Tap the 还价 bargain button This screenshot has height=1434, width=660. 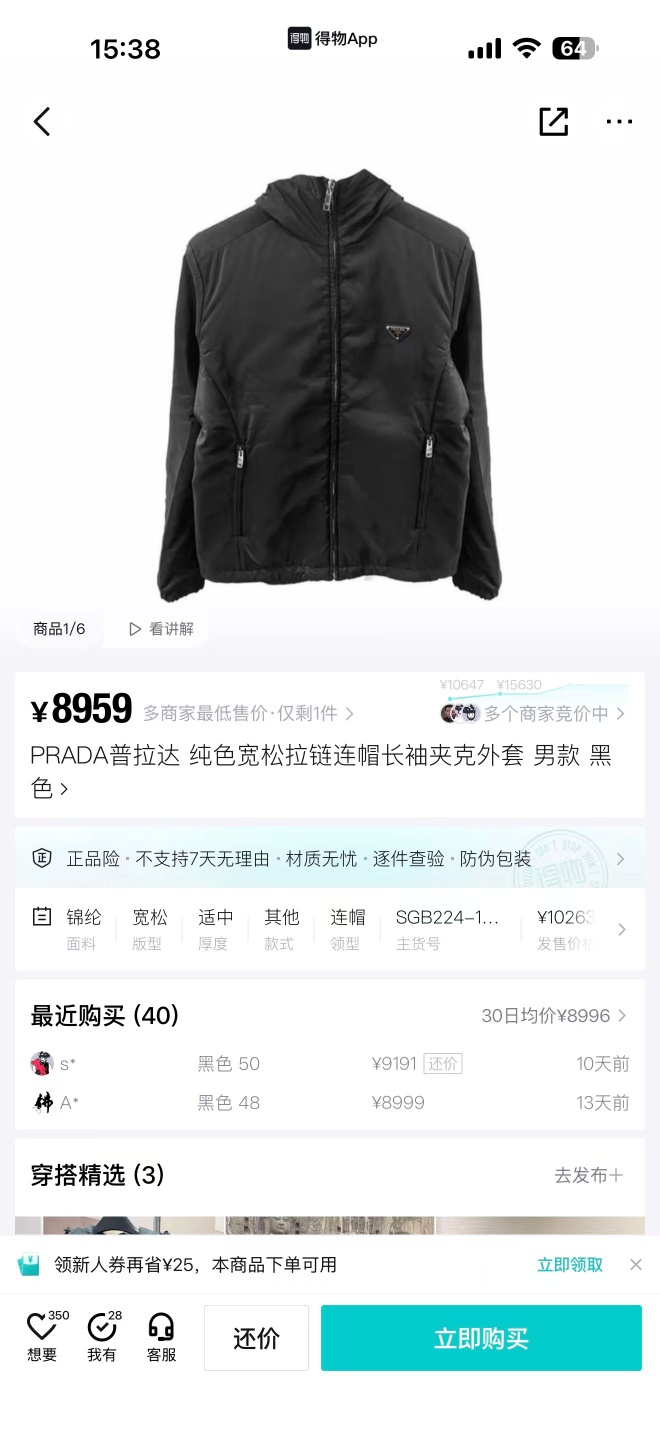[256, 1338]
